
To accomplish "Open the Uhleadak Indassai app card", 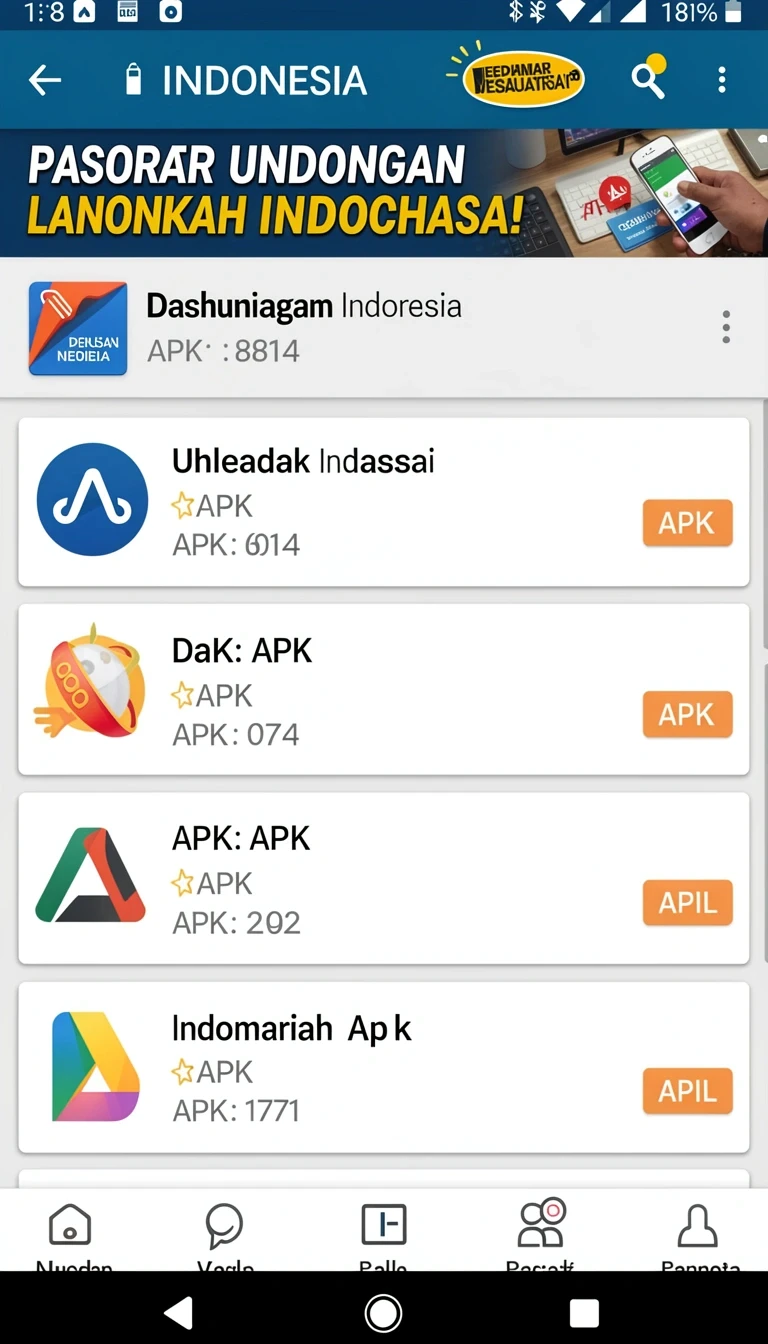I will click(384, 502).
